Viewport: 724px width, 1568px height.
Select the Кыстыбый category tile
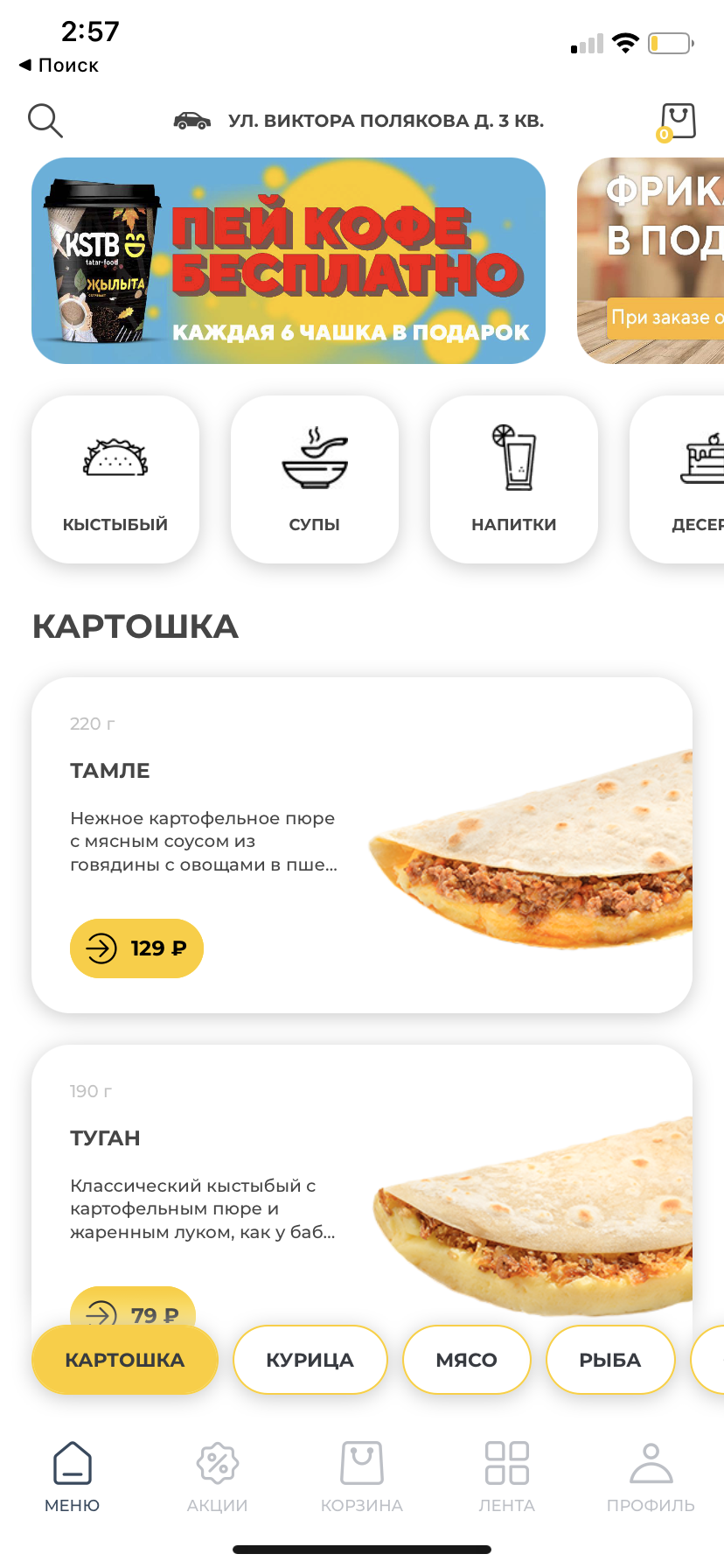pos(115,479)
